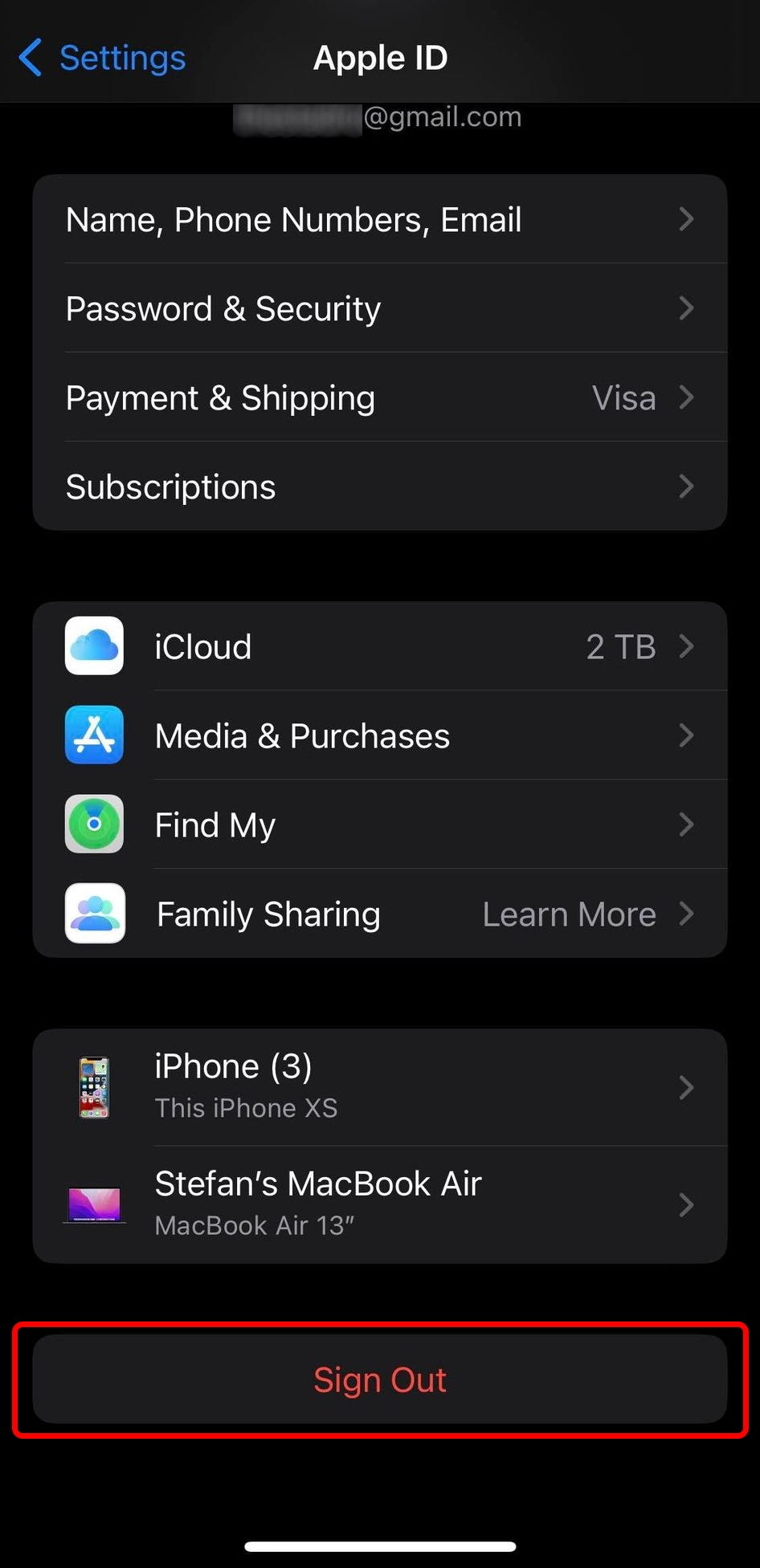Tap the App Store icon beside Media & Purchases
The image size is (760, 1568).
pyautogui.click(x=94, y=735)
